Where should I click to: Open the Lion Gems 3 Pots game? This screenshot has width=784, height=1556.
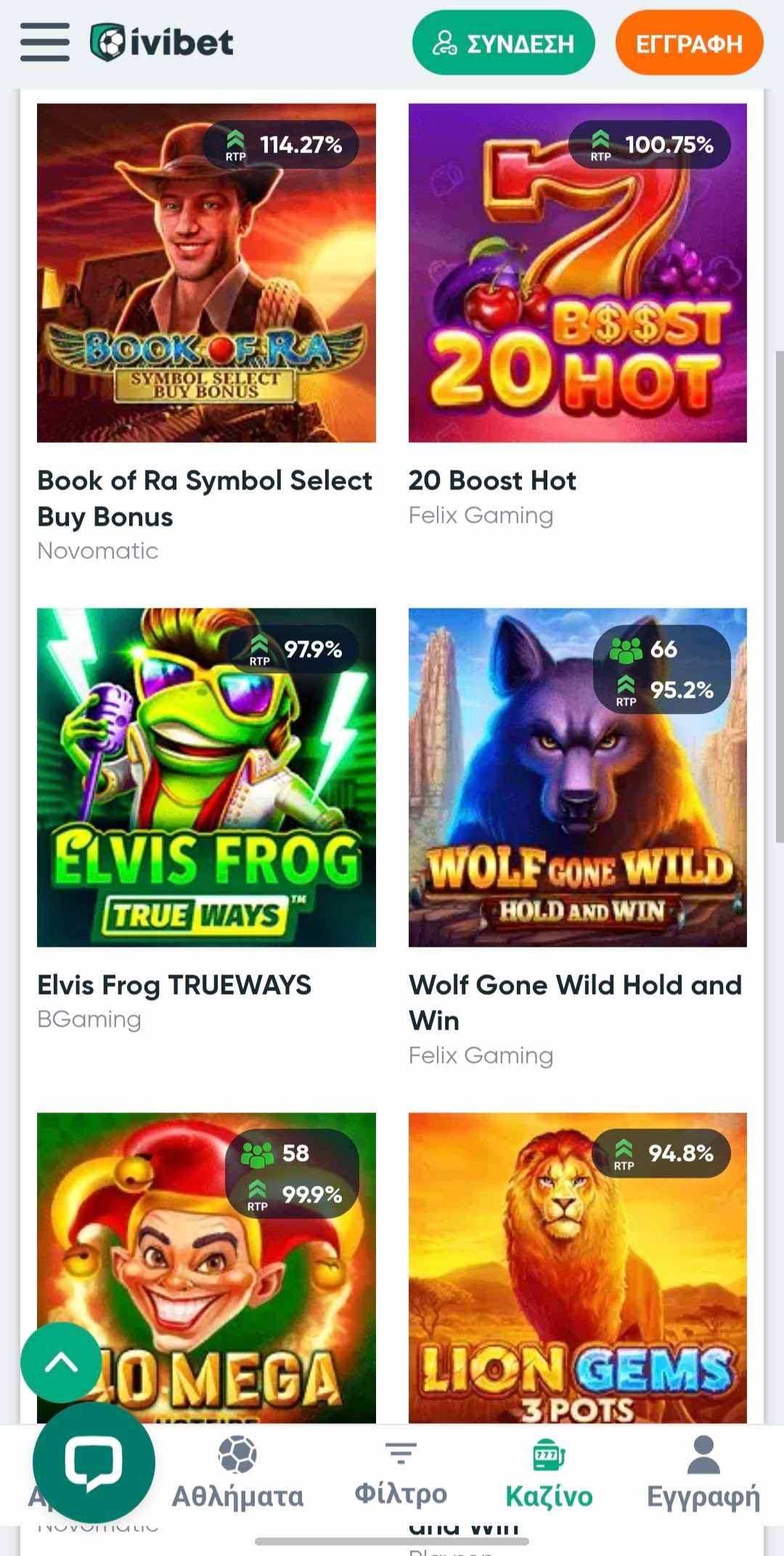(577, 1267)
